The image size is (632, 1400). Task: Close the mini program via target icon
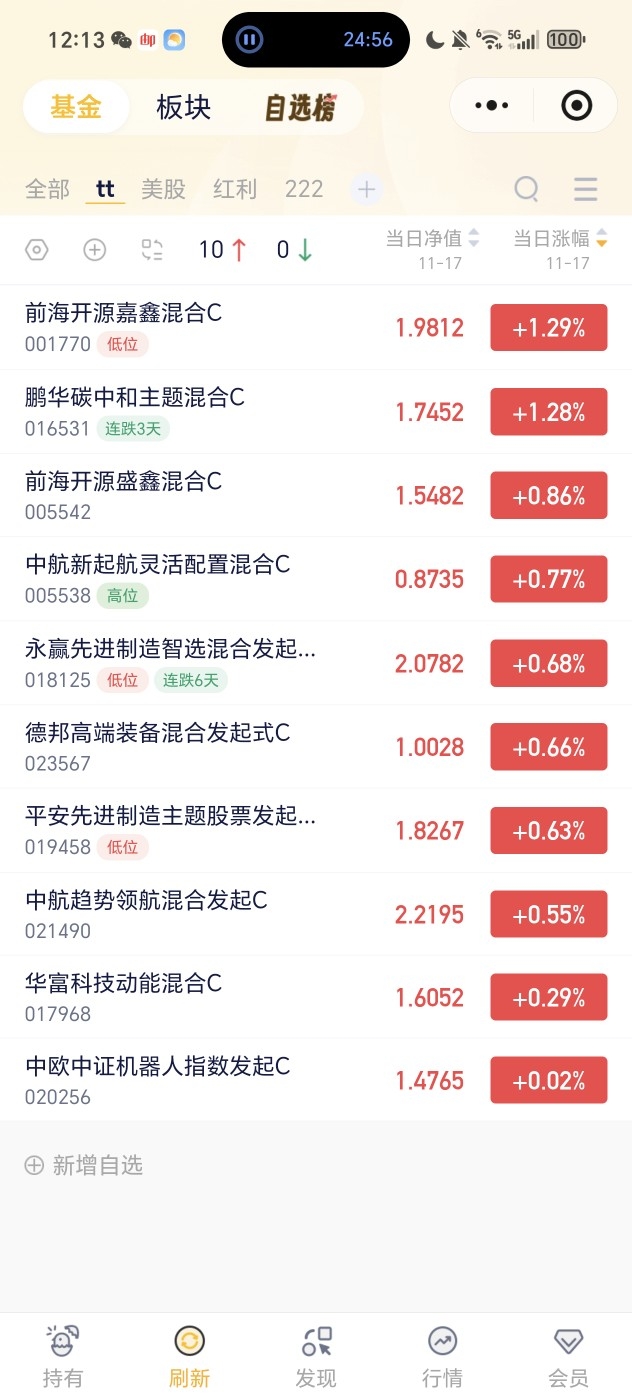(x=577, y=105)
